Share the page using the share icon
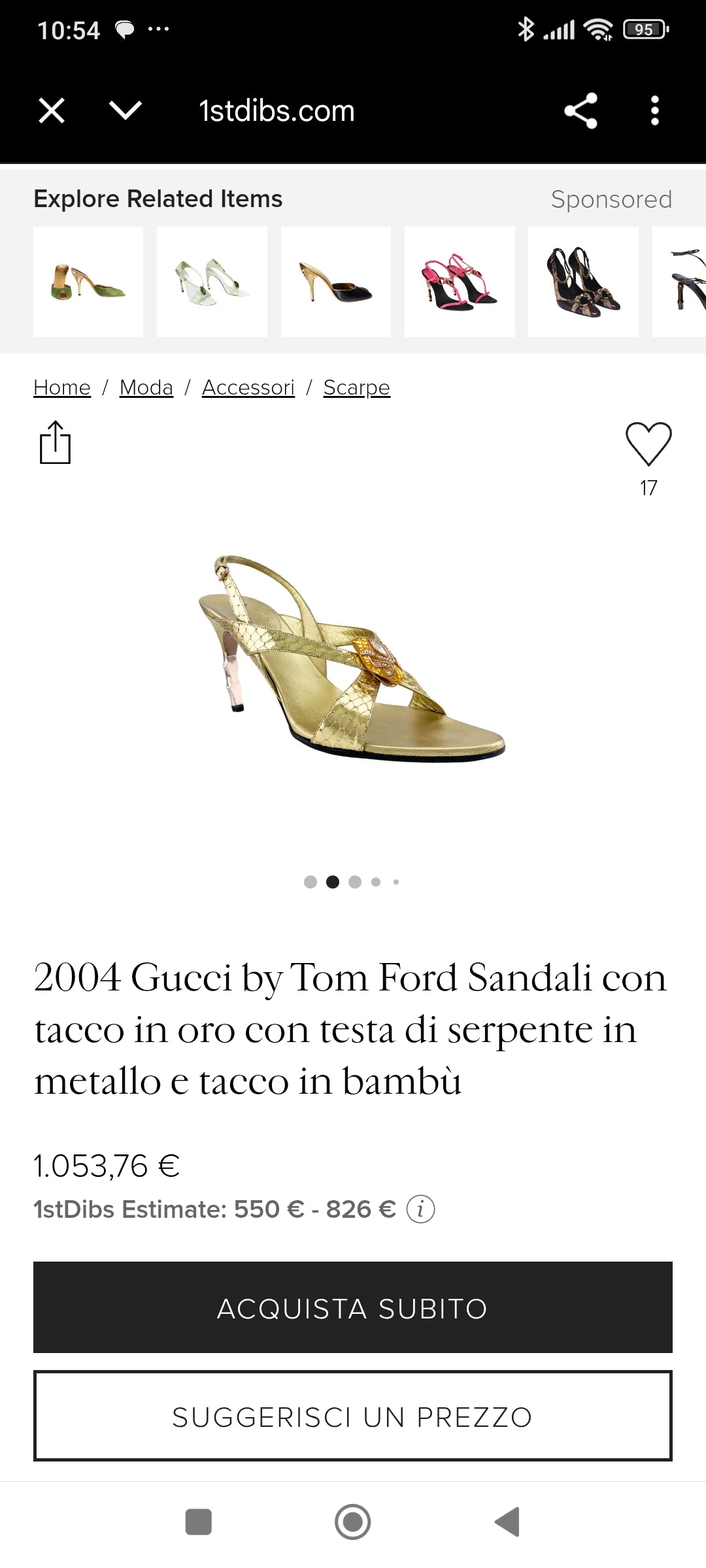The width and height of the screenshot is (706, 1568). click(x=582, y=111)
